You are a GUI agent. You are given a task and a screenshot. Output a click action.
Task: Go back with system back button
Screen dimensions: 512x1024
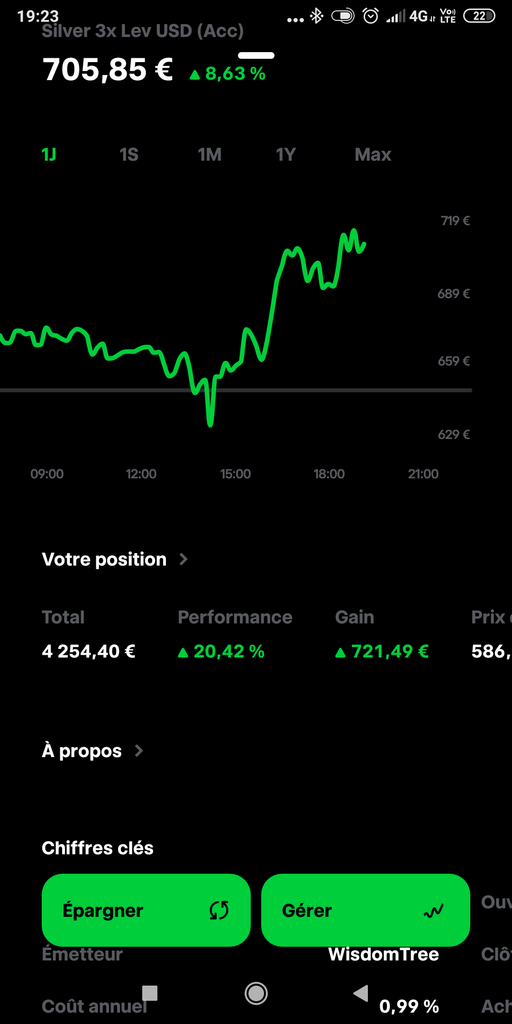(360, 993)
